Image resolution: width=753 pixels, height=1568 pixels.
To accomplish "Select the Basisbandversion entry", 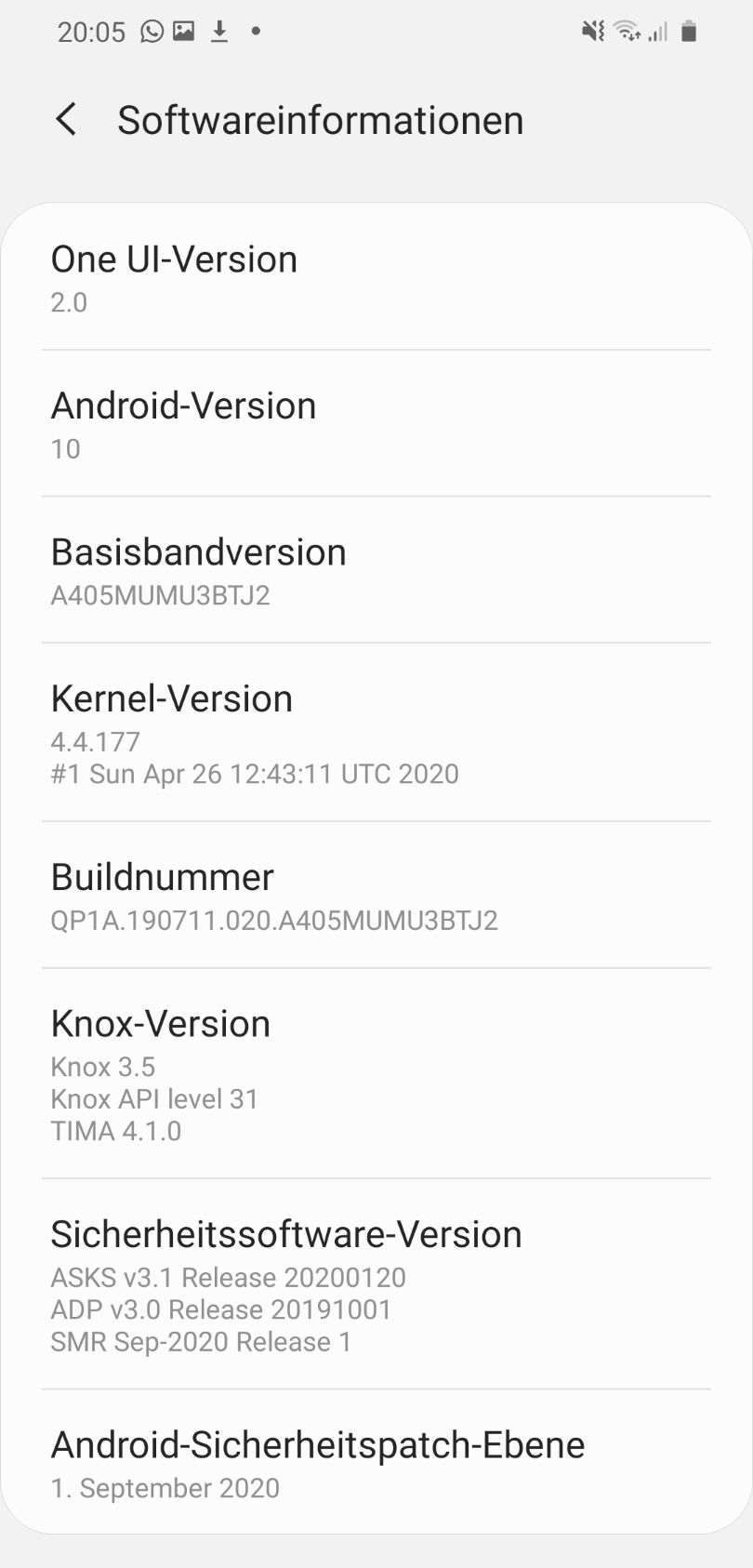I will 376,570.
